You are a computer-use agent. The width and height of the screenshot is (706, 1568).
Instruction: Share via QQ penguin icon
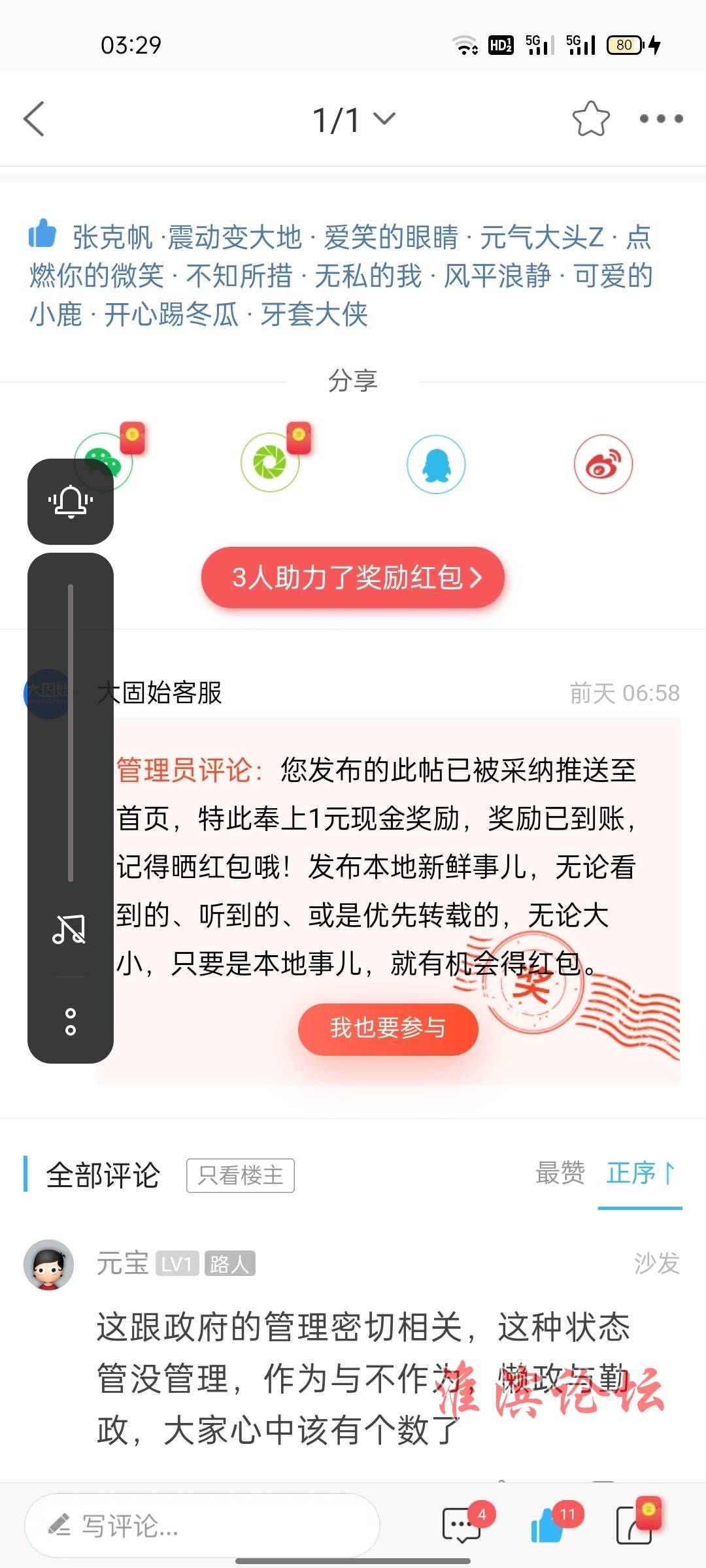coord(436,465)
